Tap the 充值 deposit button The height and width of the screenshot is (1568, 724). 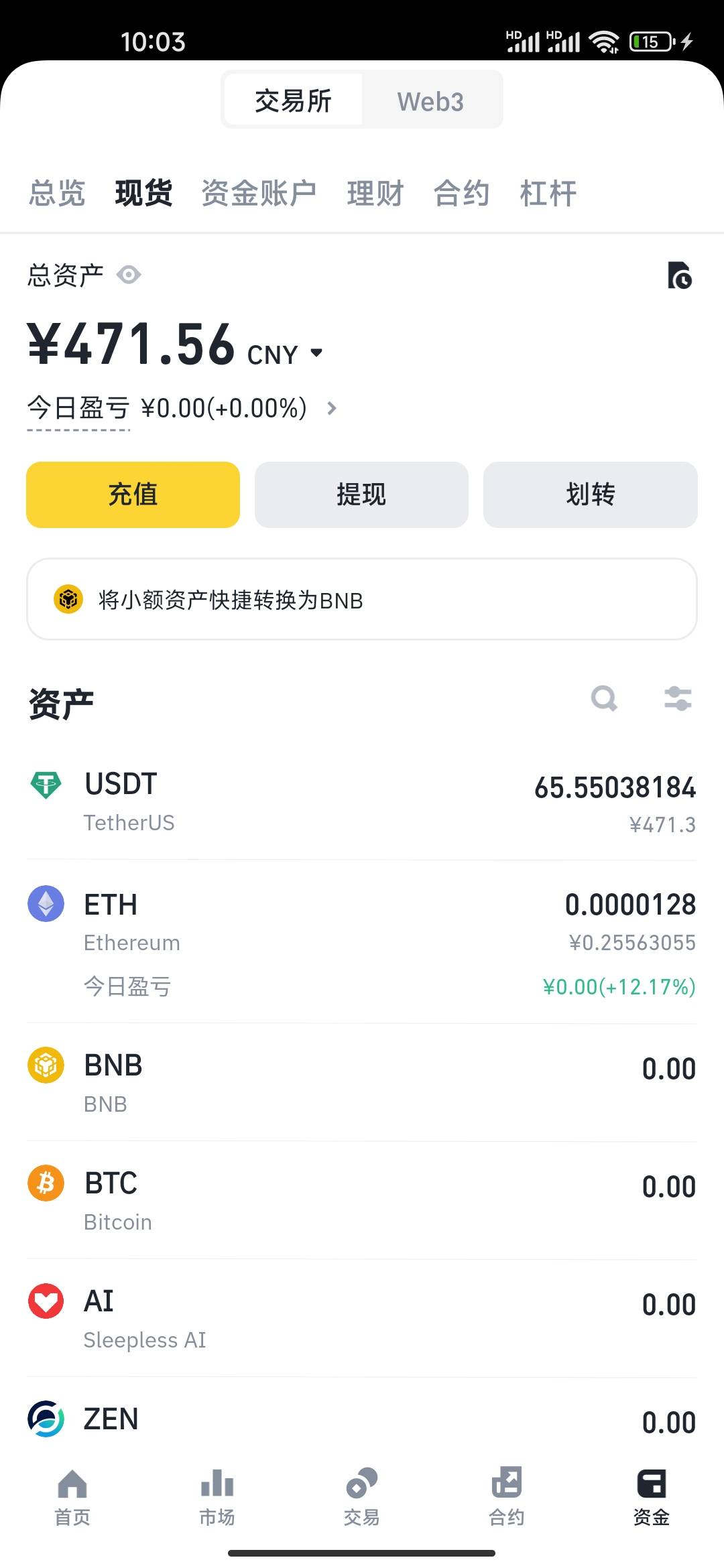click(x=132, y=494)
